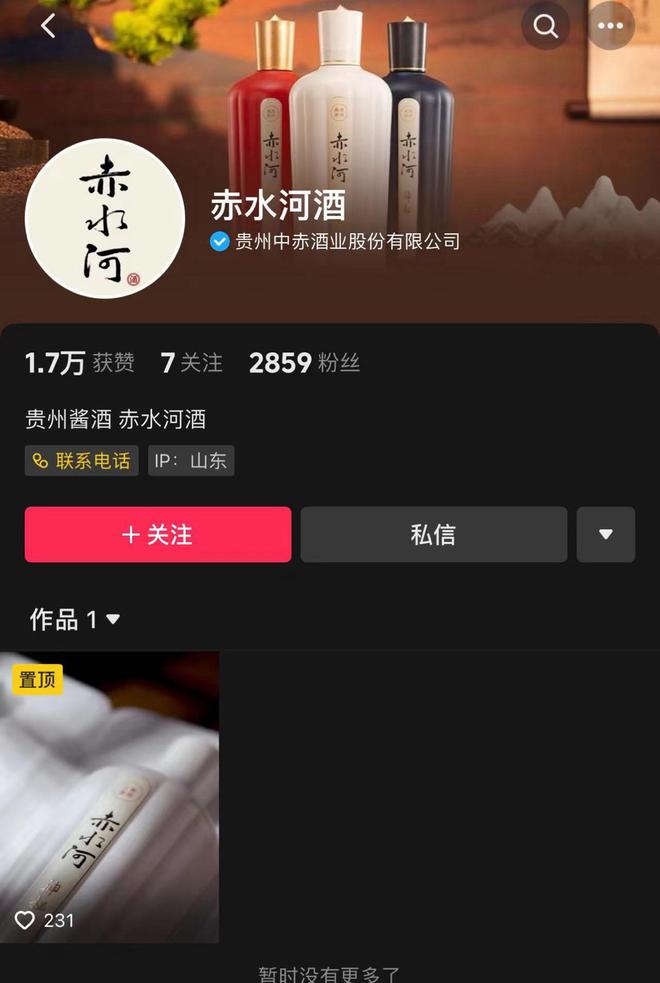Open the 作品 1 sort dropdown
Viewport: 660px width, 983px height.
click(75, 619)
